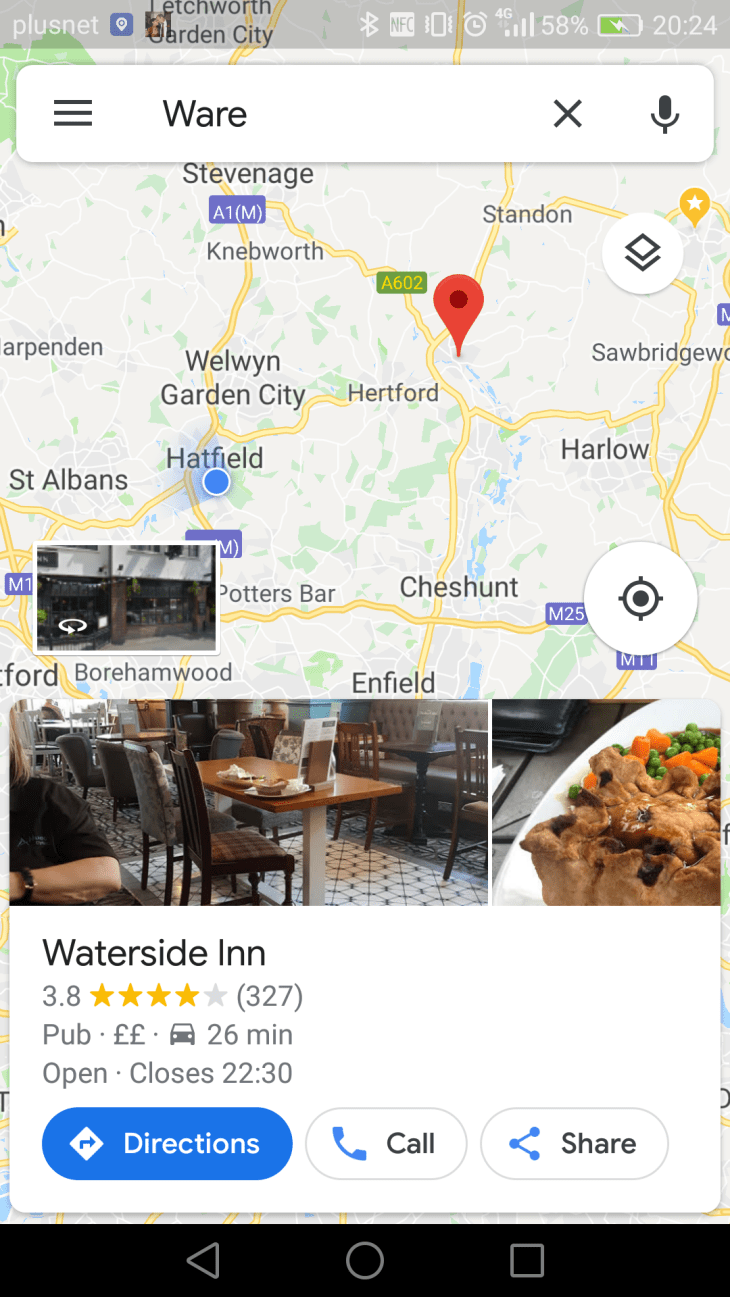The height and width of the screenshot is (1297, 730).
Task: Start voice search with the microphone
Action: click(664, 114)
